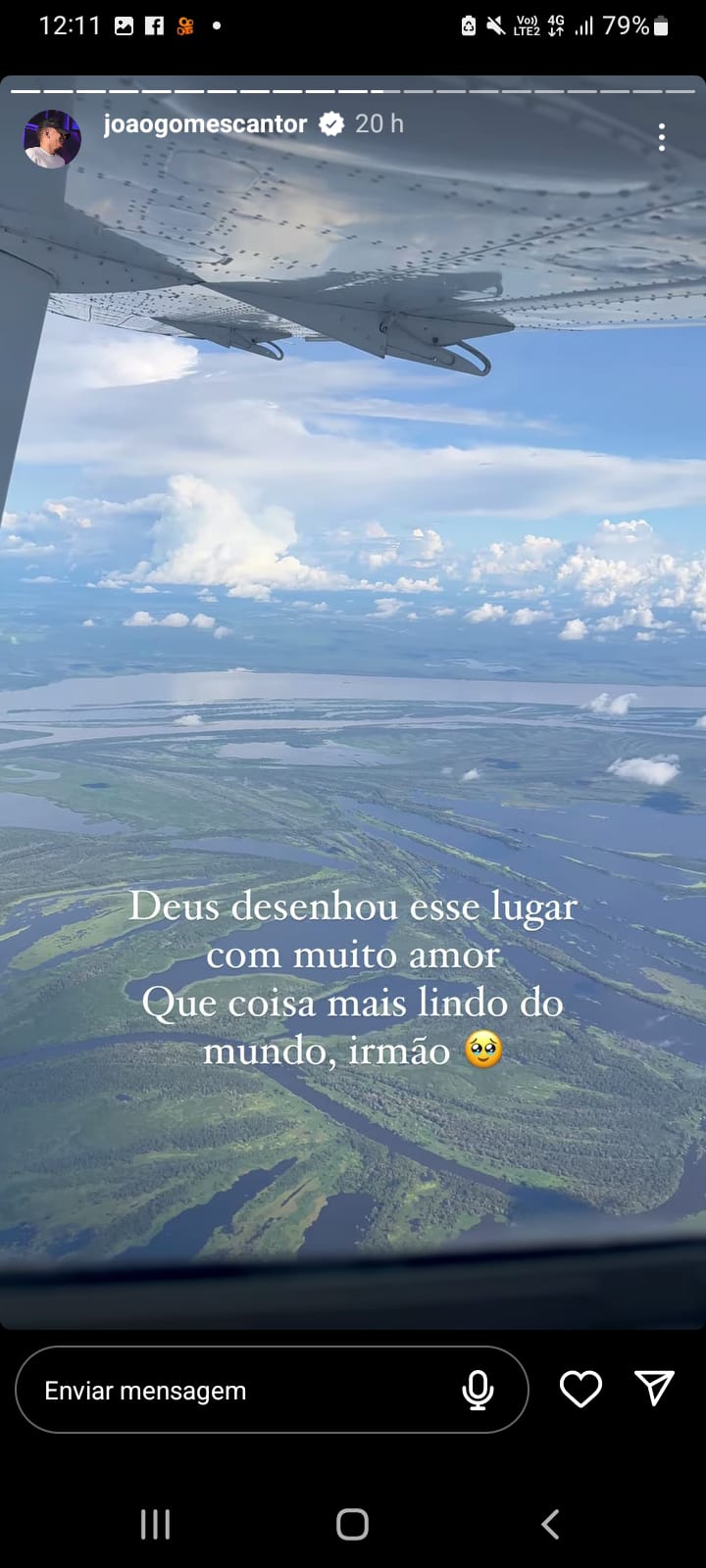
Task: Open joaogomescantor's profile picture
Action: pyautogui.click(x=52, y=138)
